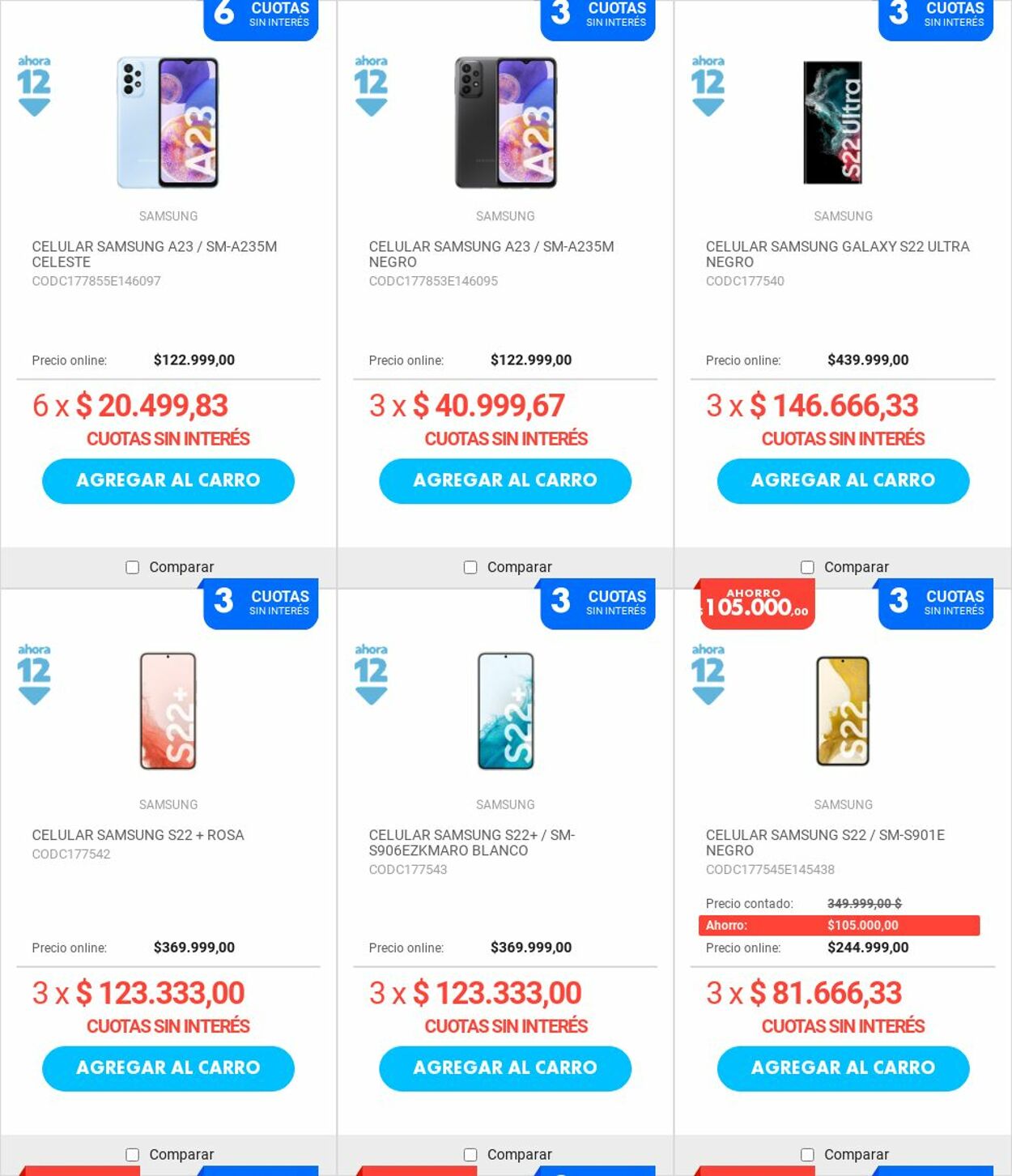The width and height of the screenshot is (1012, 1176).
Task: Add Samsung A23 Negro to cart
Action: [504, 481]
